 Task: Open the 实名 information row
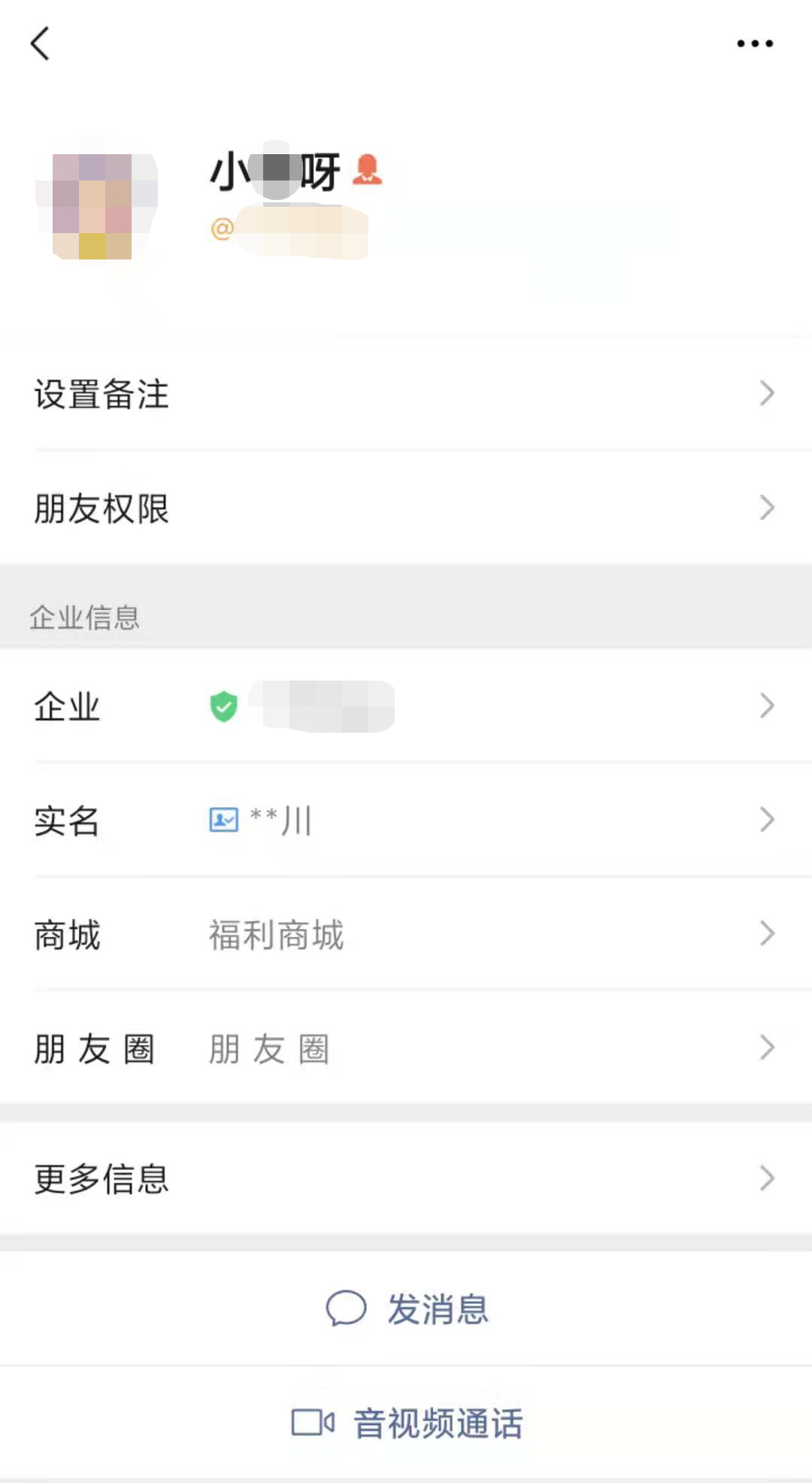click(406, 820)
